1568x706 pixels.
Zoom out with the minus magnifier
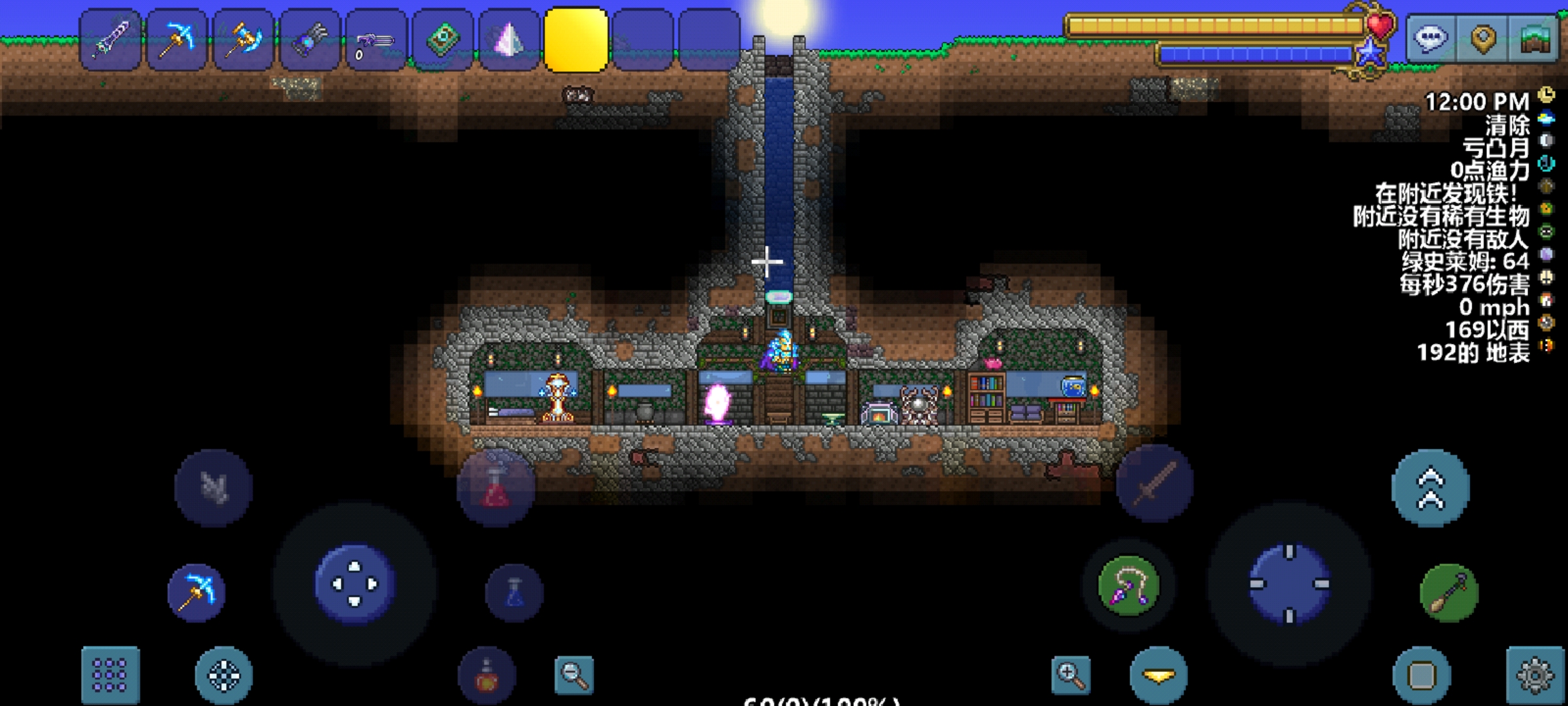[x=574, y=675]
